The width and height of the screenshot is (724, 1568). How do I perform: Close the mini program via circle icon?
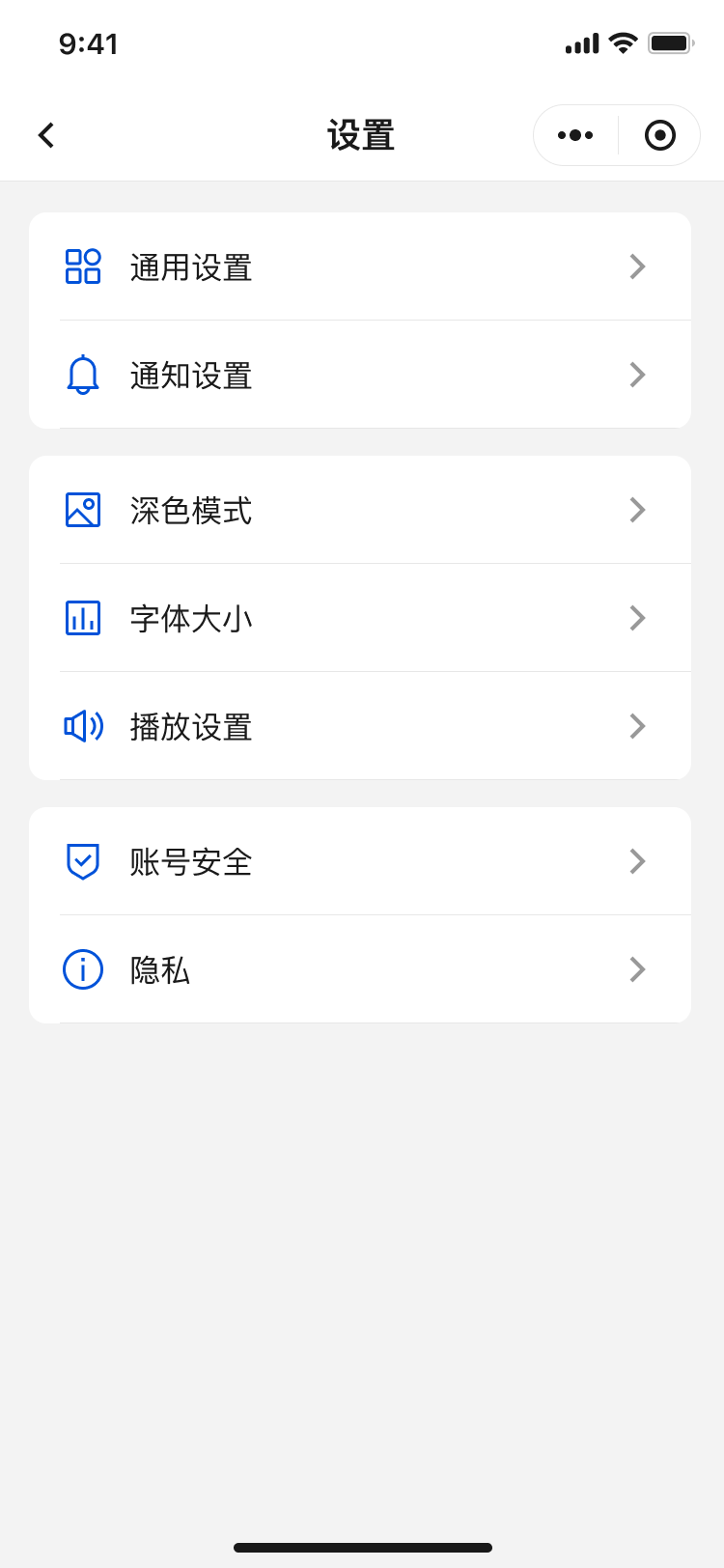(x=660, y=135)
